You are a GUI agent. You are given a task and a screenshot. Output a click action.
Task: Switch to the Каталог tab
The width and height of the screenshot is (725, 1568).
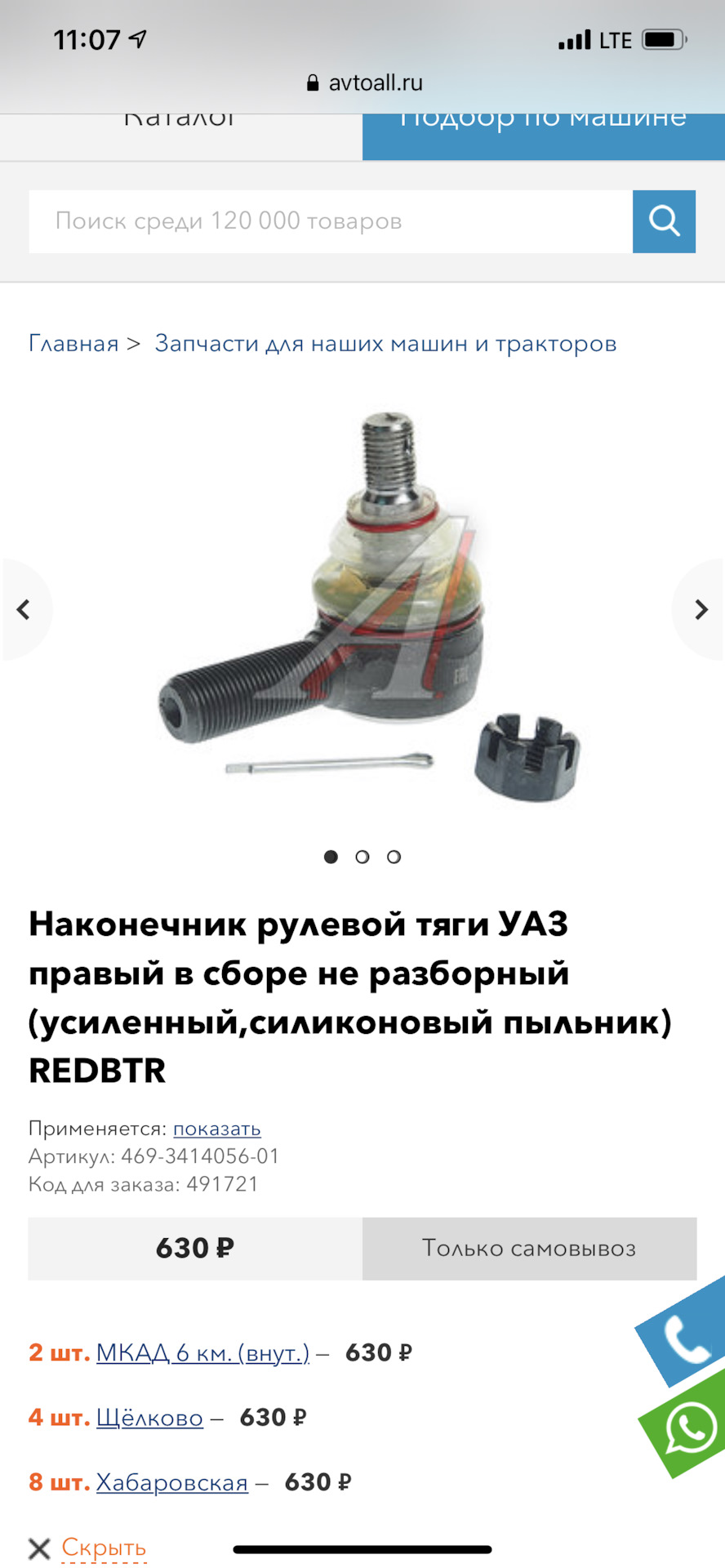click(x=180, y=132)
